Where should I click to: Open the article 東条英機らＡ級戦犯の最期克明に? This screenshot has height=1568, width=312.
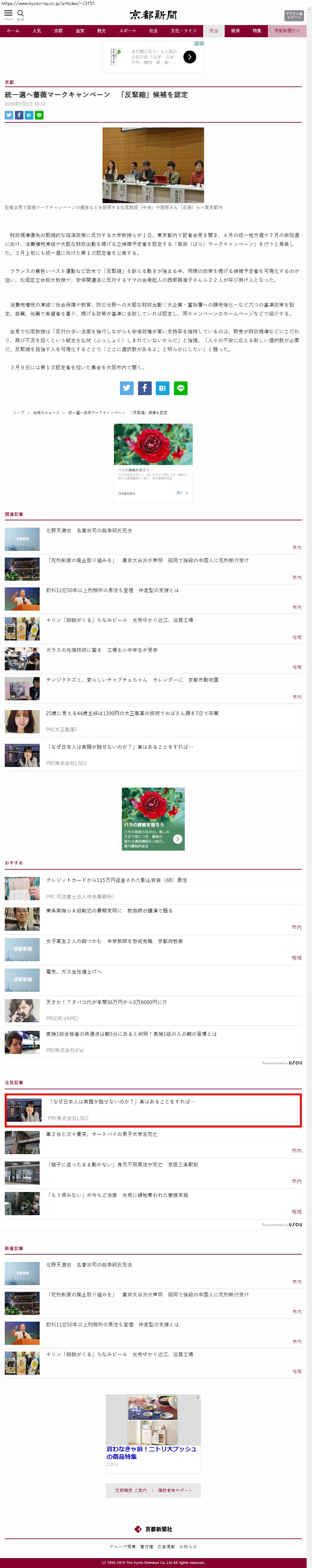tap(109, 911)
